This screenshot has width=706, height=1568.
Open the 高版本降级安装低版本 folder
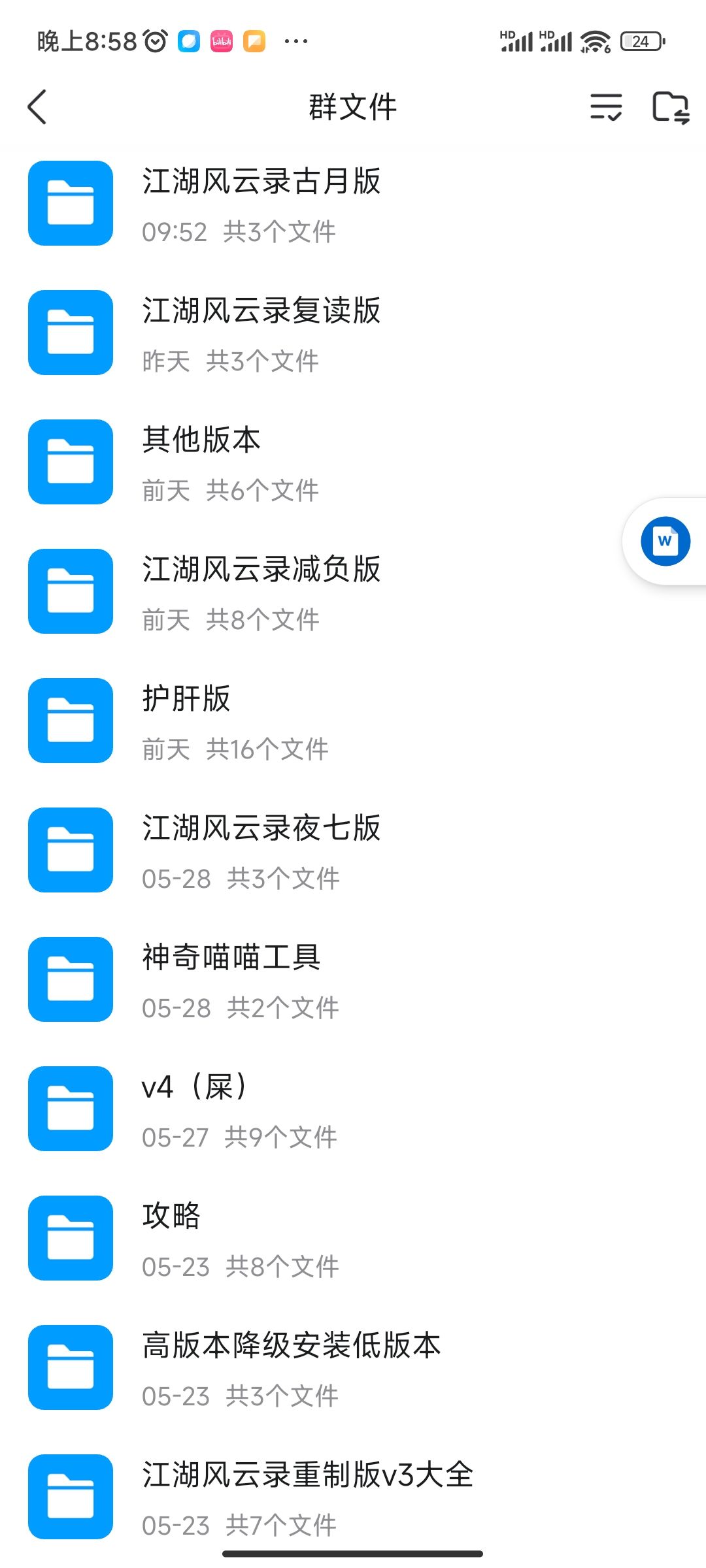coord(292,1367)
